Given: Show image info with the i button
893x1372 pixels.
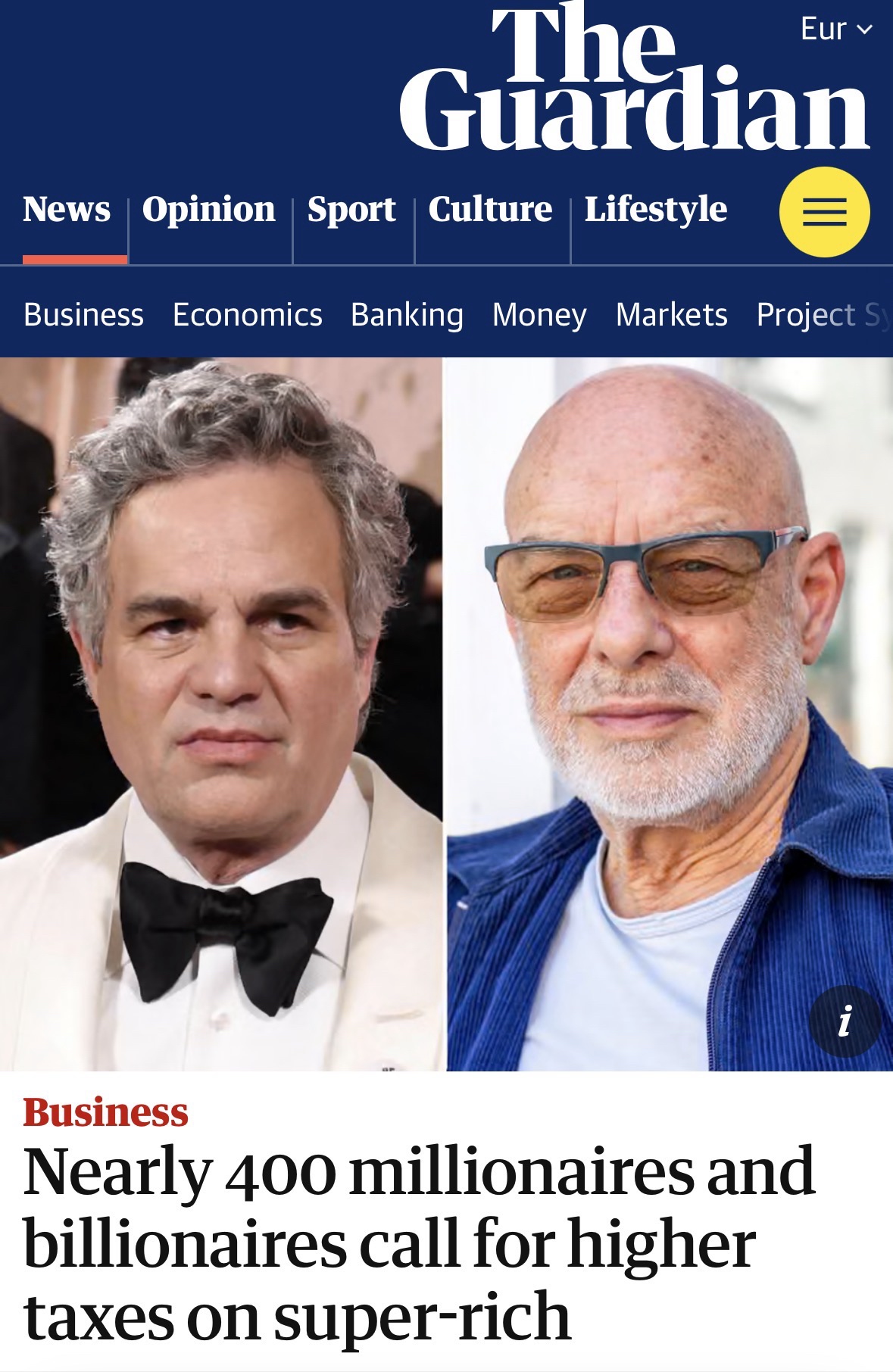Looking at the screenshot, I should (845, 1021).
